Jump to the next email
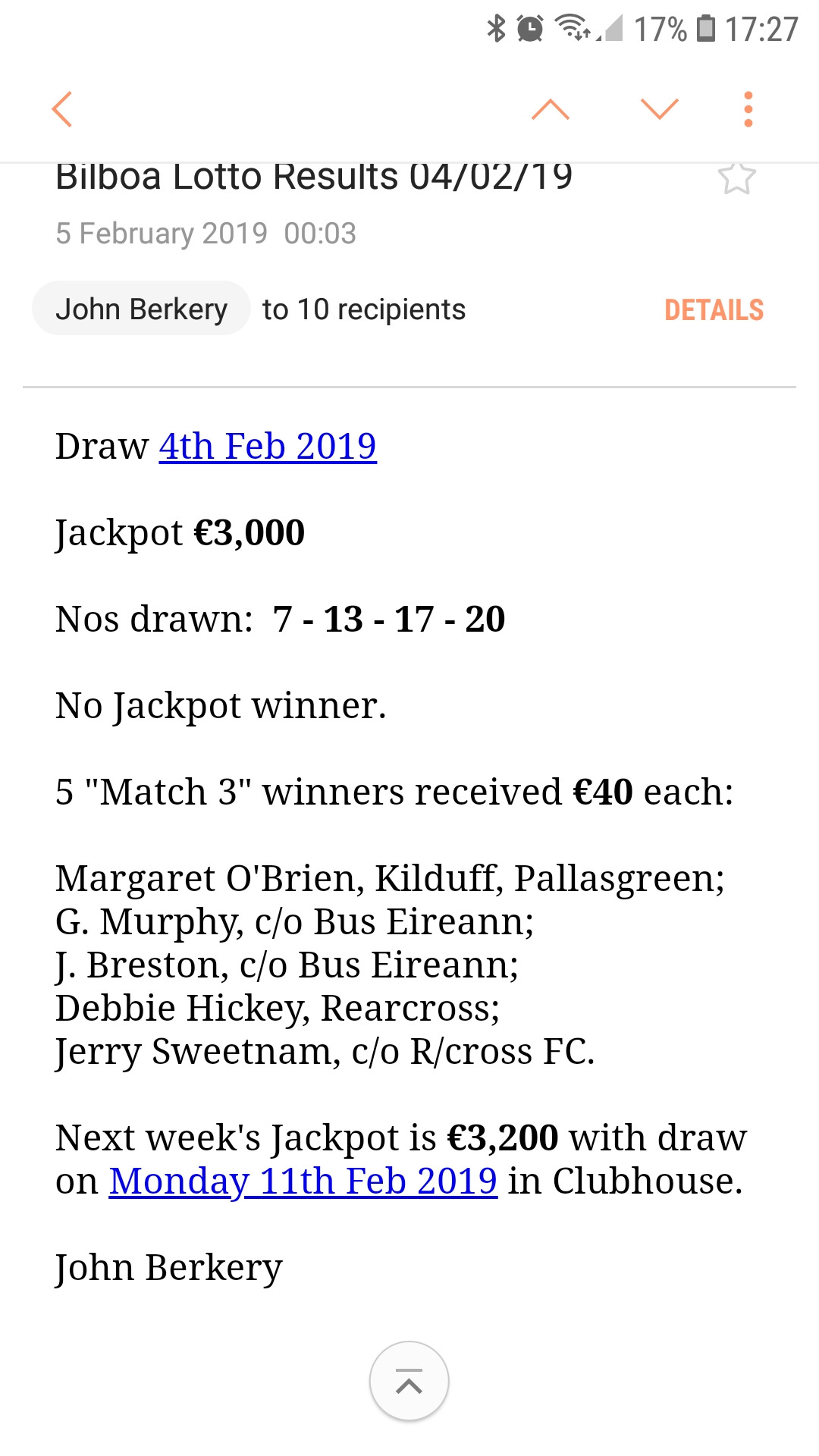Screen dimensions: 819x1456 pyautogui.click(x=659, y=109)
